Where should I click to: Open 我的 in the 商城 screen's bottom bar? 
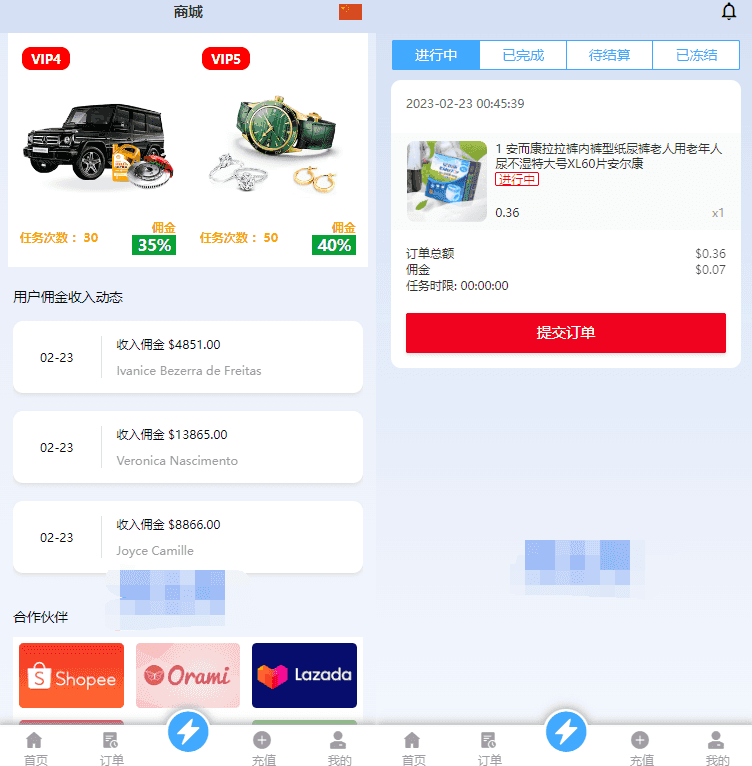click(x=339, y=748)
